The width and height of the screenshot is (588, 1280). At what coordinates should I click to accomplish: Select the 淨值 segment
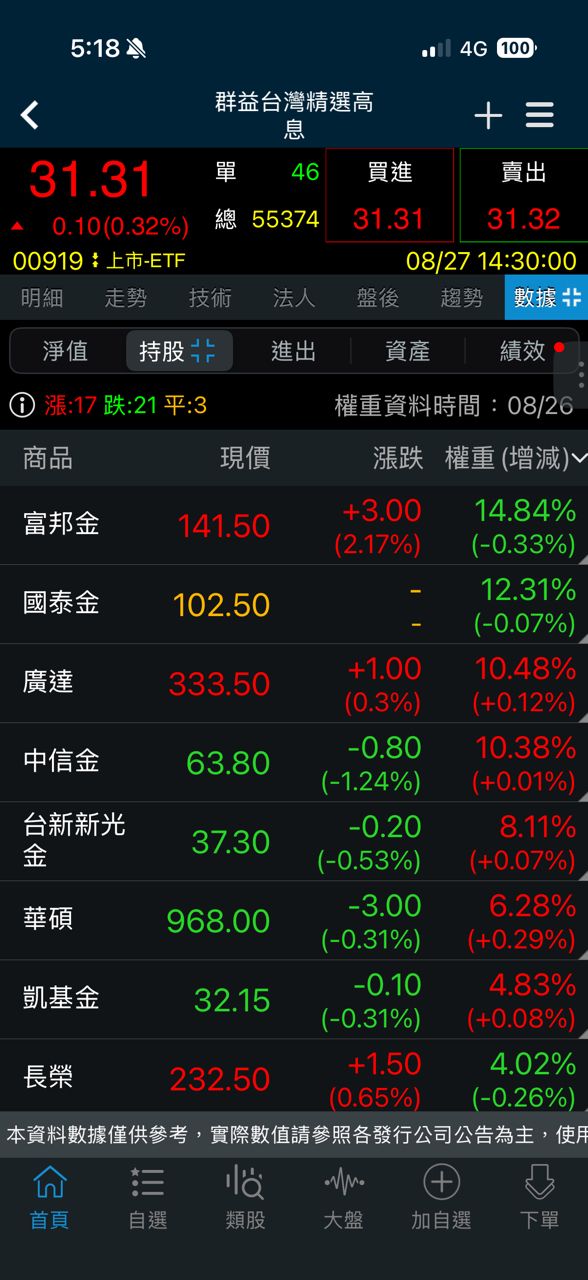click(x=66, y=351)
